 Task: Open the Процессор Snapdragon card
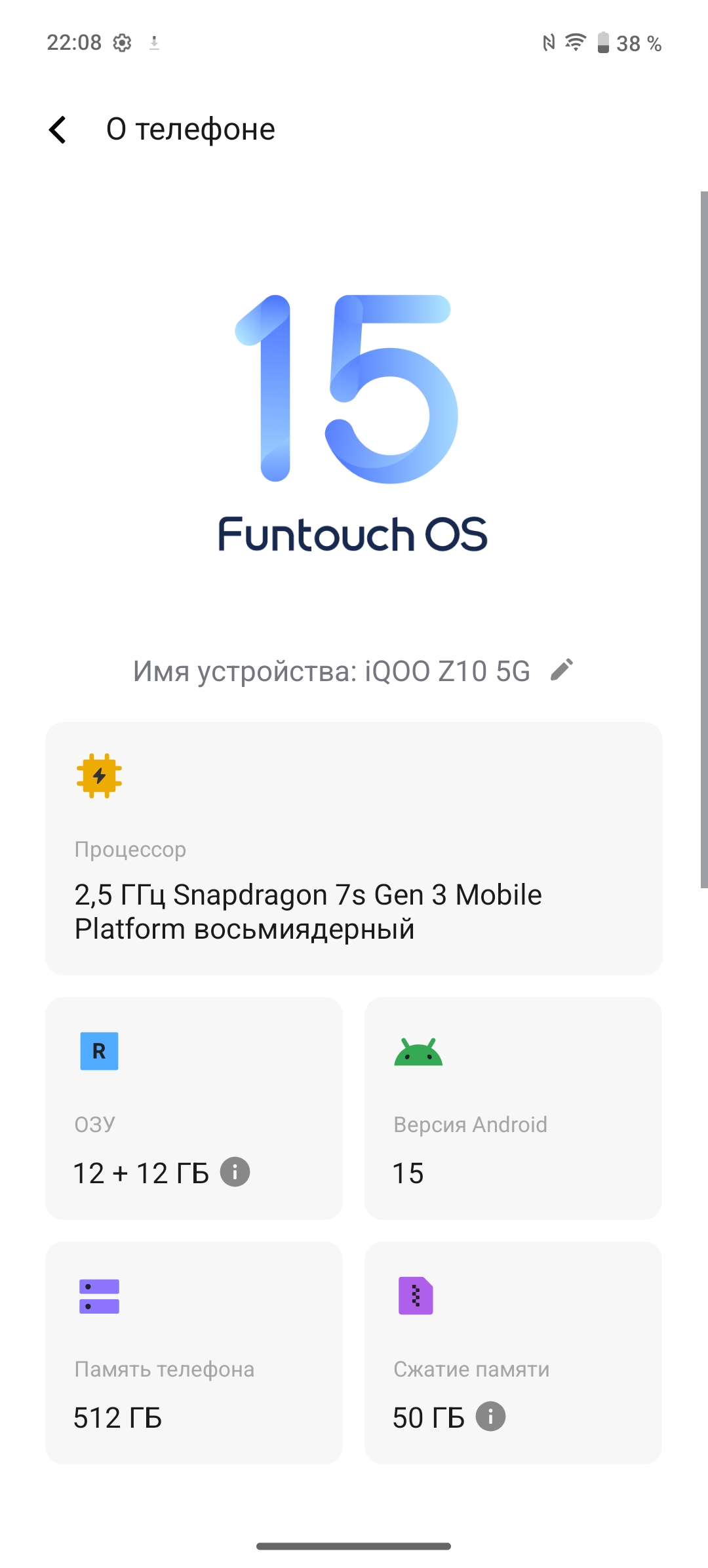[354, 848]
